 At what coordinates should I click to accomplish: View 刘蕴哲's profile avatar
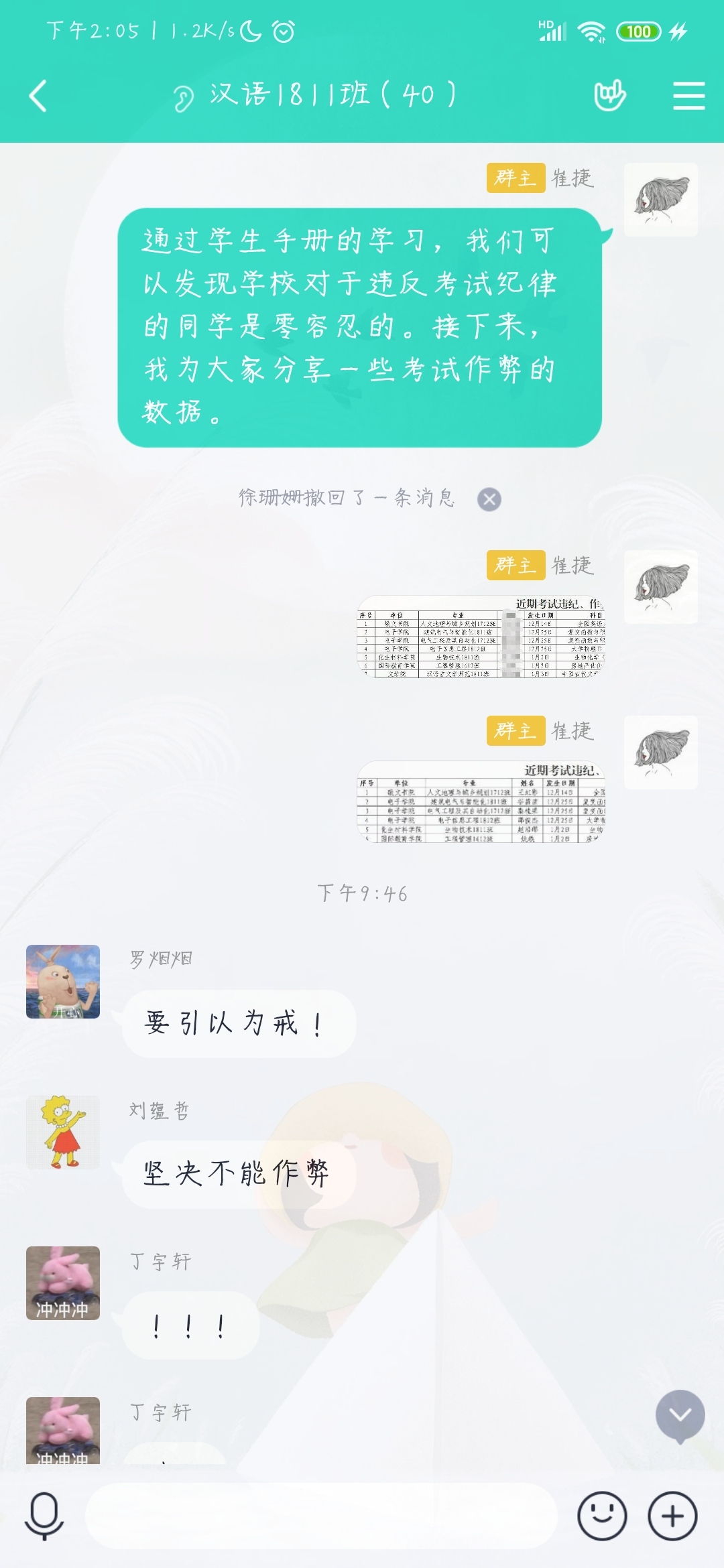click(x=63, y=1132)
